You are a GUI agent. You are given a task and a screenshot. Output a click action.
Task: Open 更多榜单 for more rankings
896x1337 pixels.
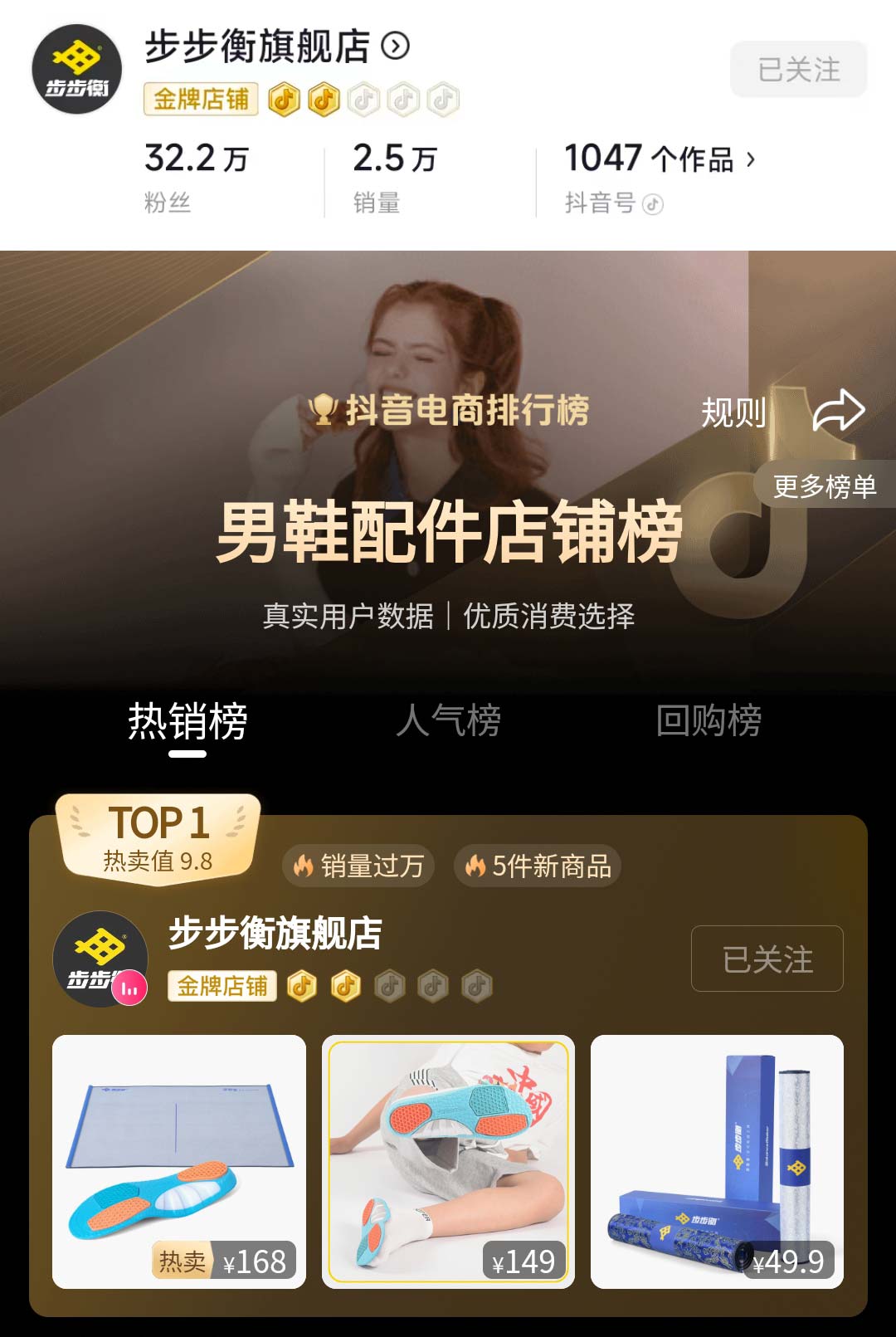pos(825,486)
